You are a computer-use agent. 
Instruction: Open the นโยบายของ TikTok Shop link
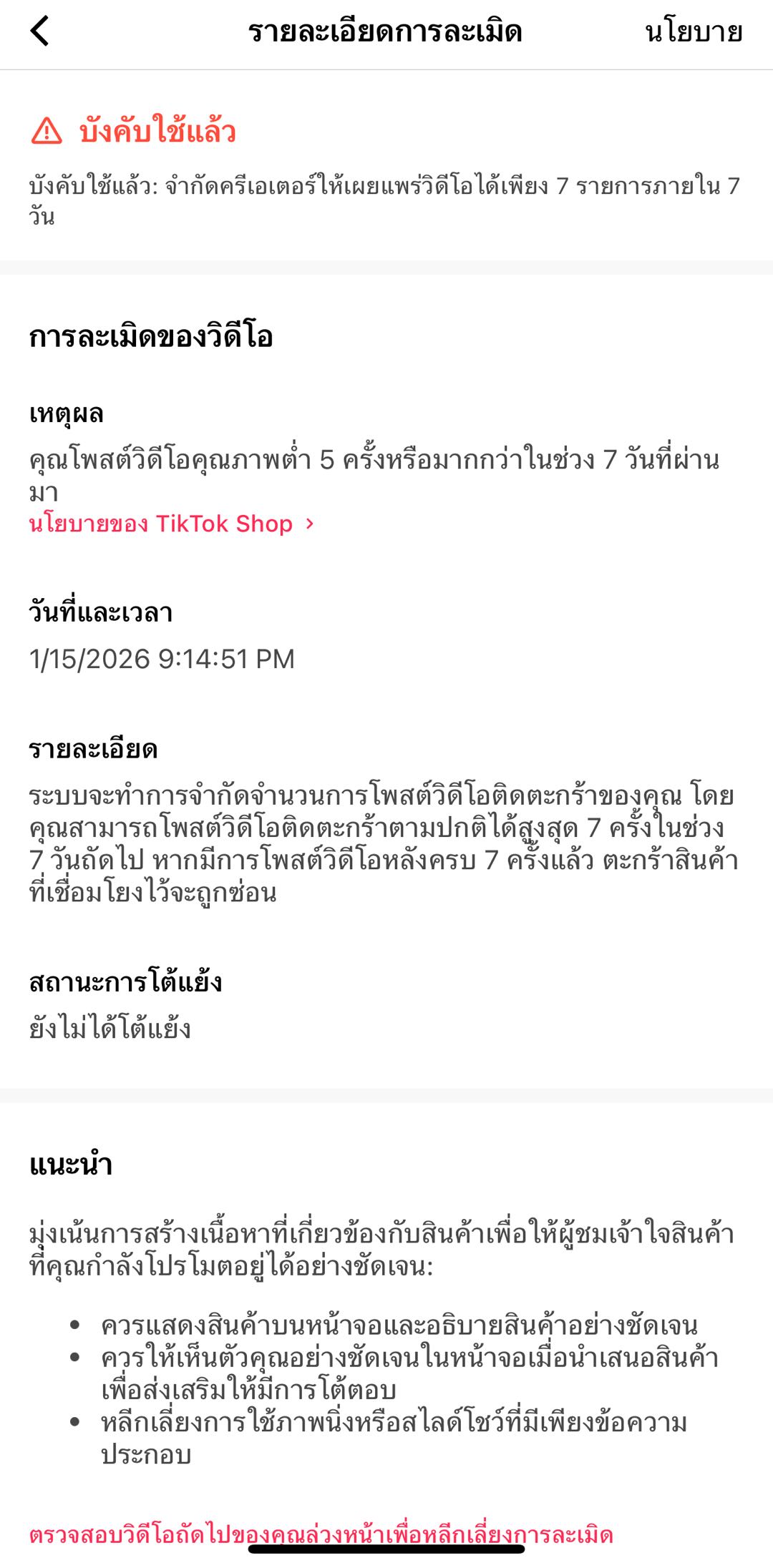[172, 524]
